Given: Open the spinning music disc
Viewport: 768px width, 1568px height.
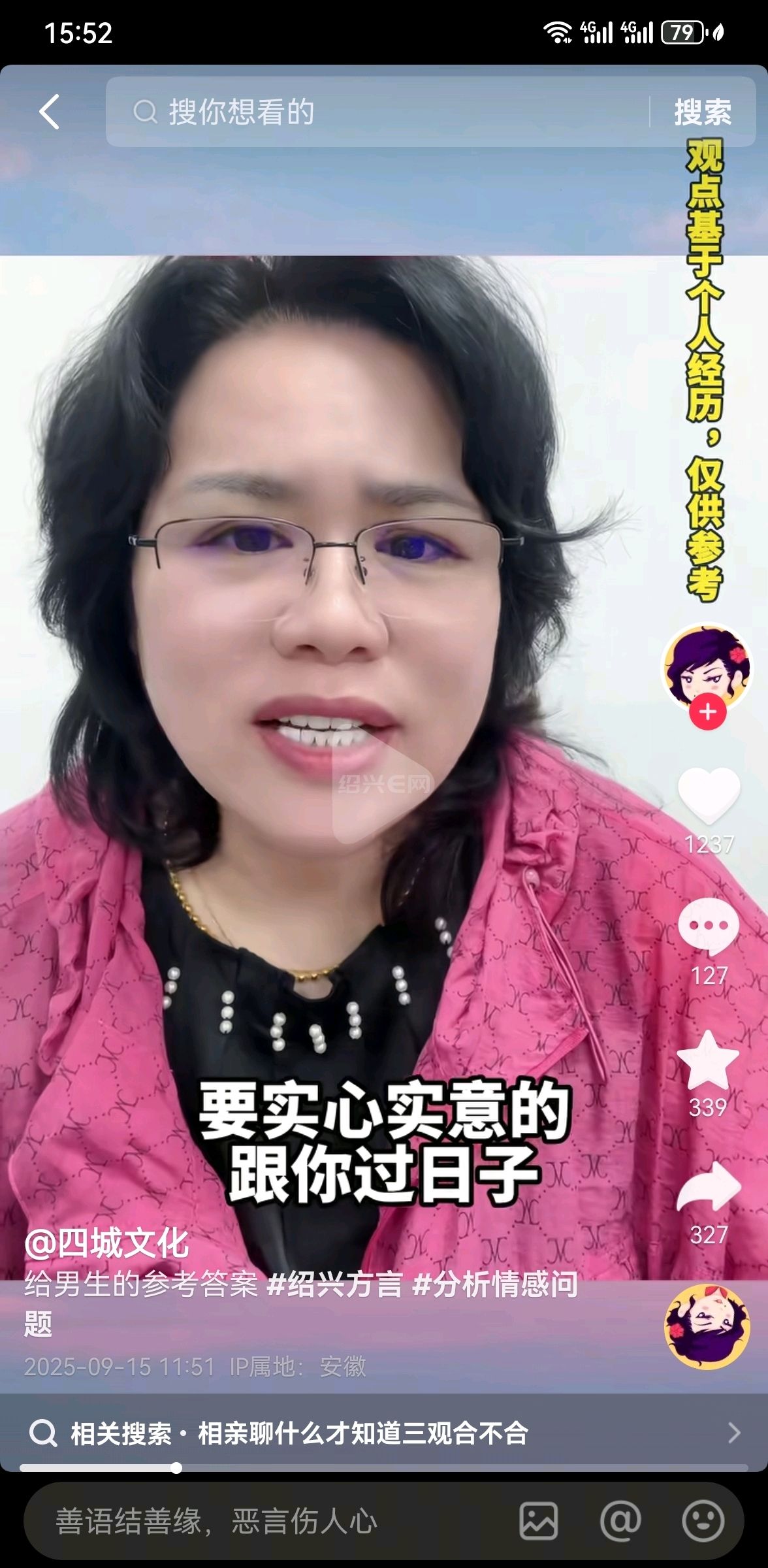Looking at the screenshot, I should coord(707,1326).
